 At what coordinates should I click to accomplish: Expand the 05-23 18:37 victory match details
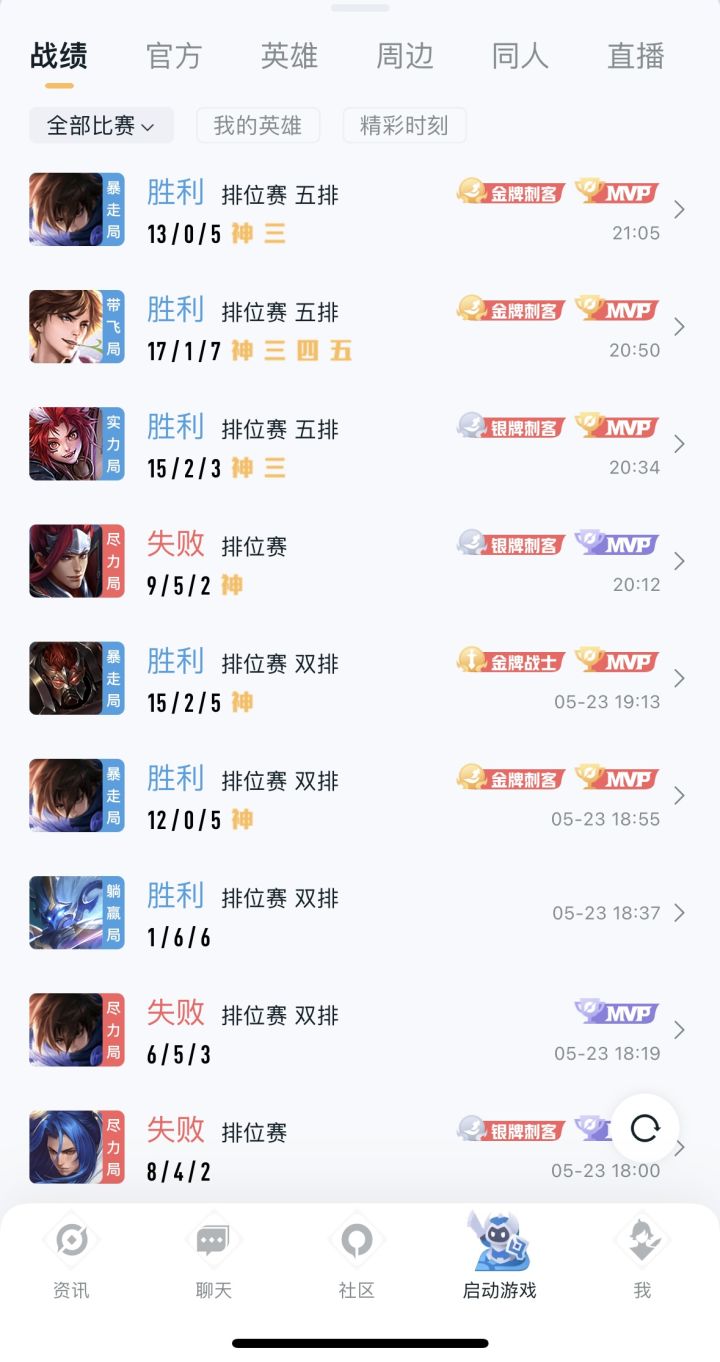pyautogui.click(x=680, y=912)
